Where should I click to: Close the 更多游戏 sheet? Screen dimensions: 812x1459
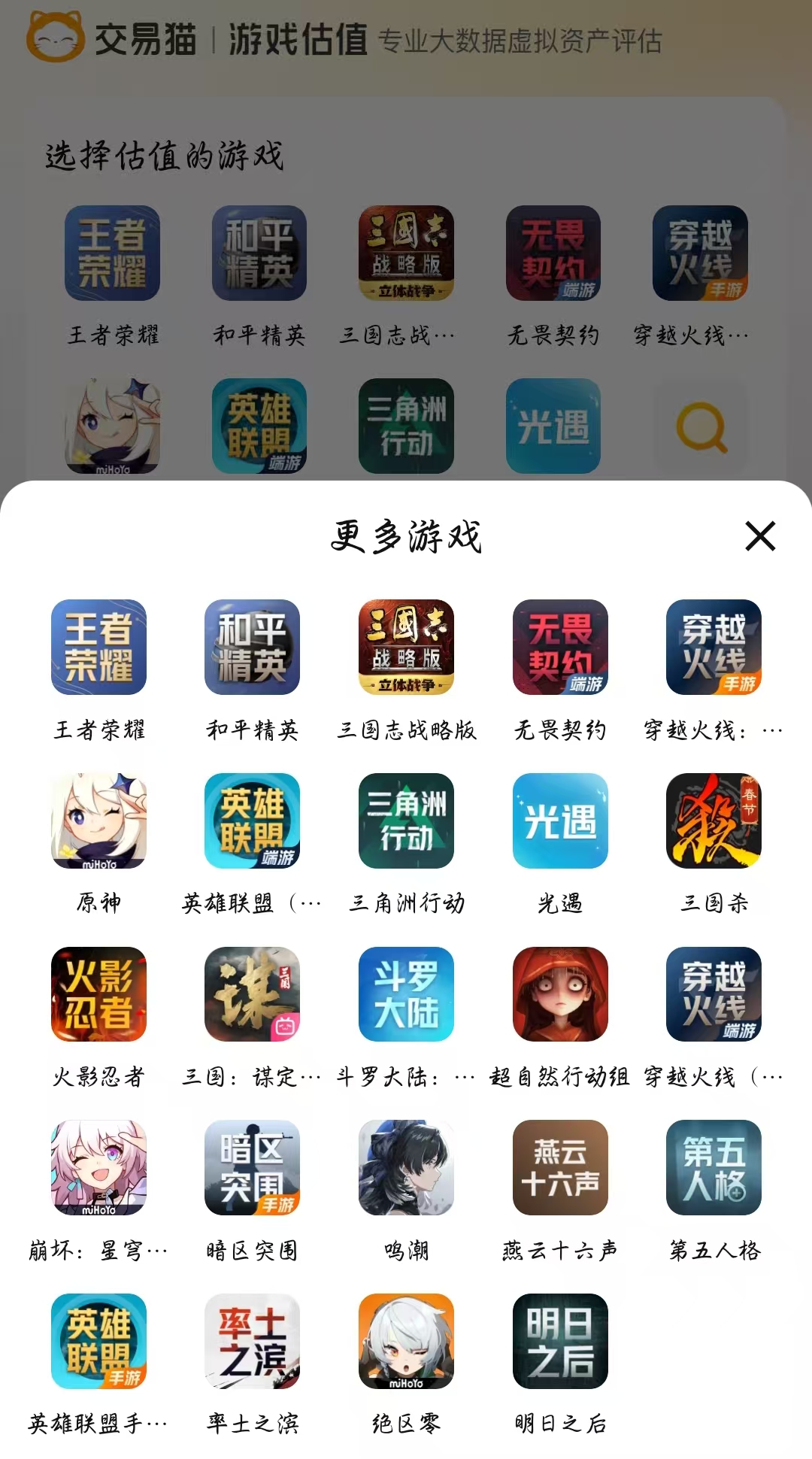[760, 536]
